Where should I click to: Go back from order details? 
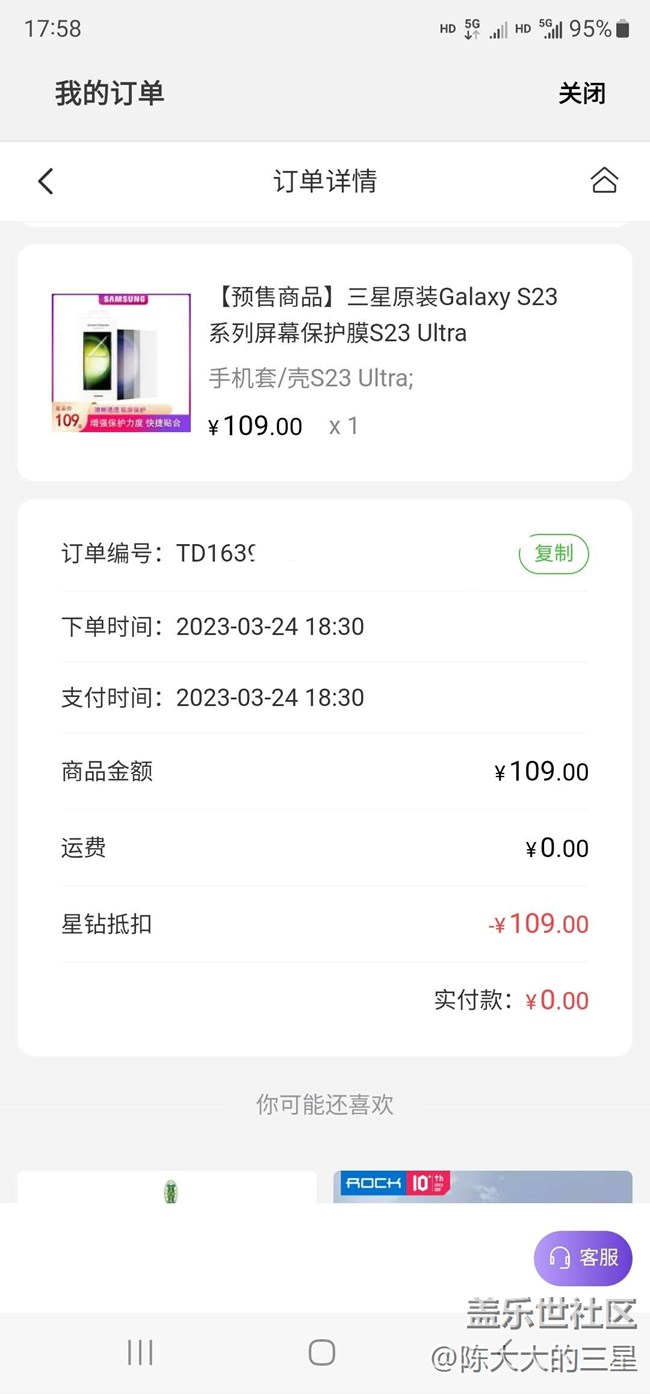[45, 181]
